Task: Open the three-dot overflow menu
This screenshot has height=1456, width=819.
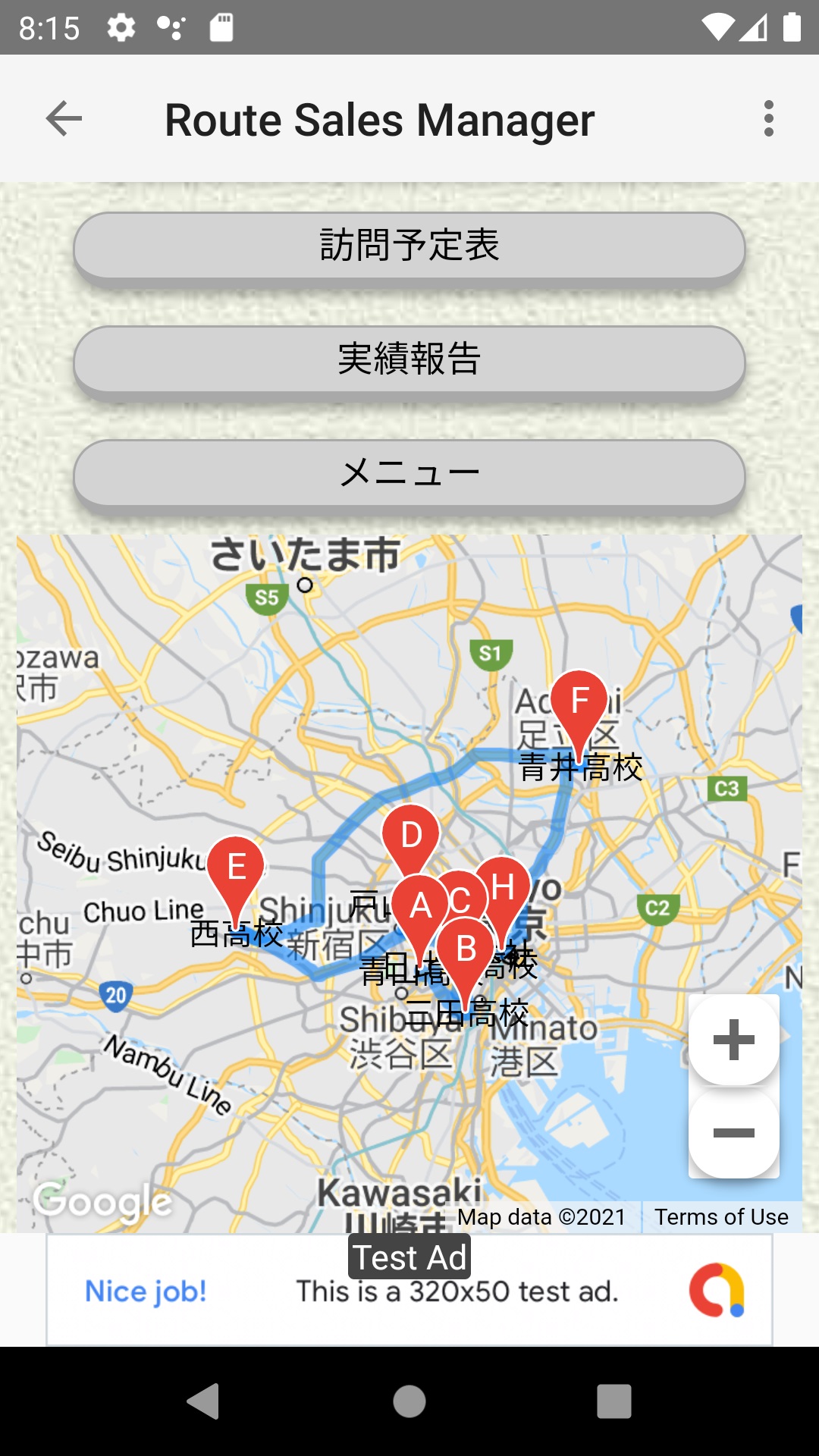Action: tap(768, 118)
